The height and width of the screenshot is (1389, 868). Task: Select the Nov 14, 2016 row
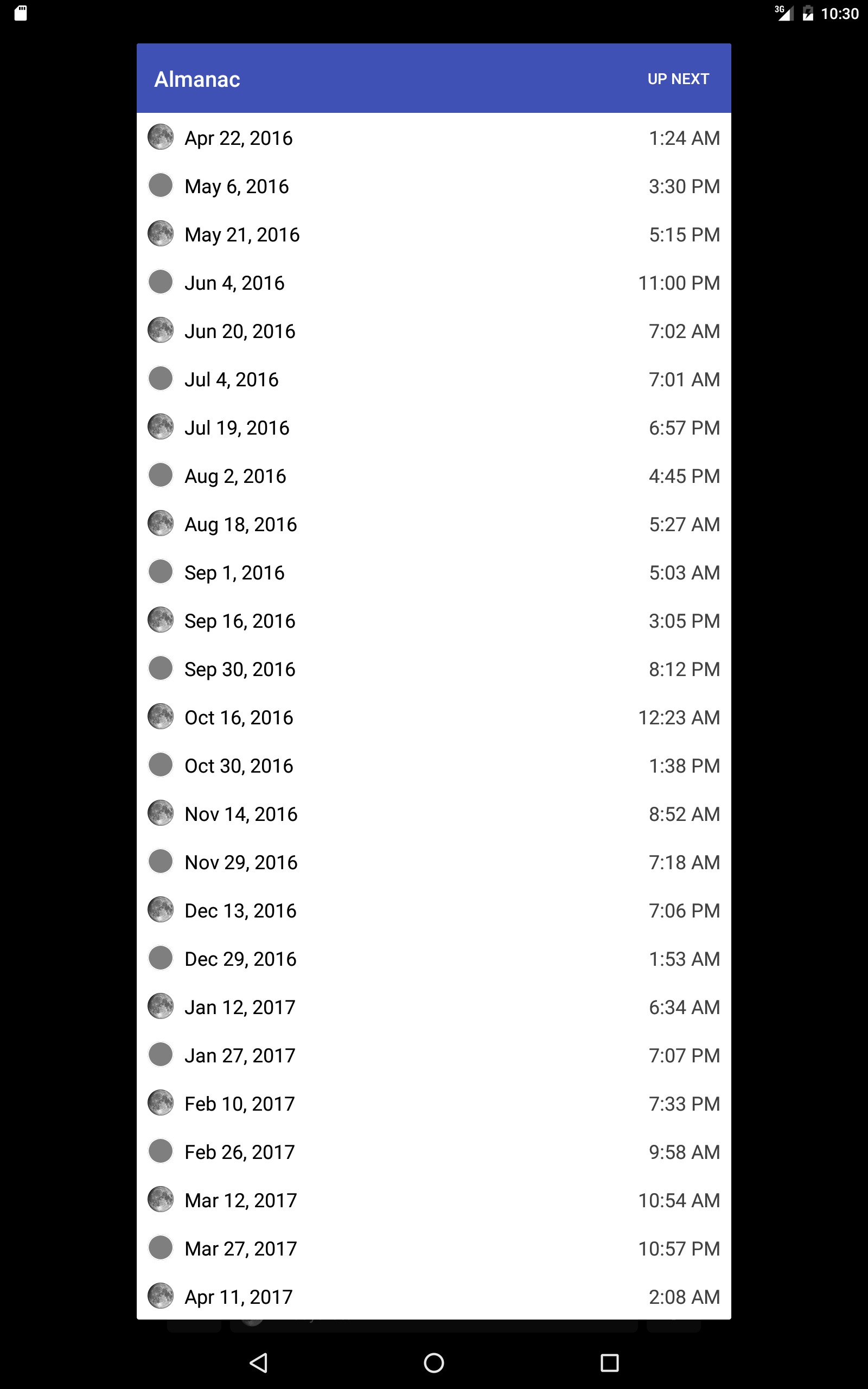click(x=433, y=813)
